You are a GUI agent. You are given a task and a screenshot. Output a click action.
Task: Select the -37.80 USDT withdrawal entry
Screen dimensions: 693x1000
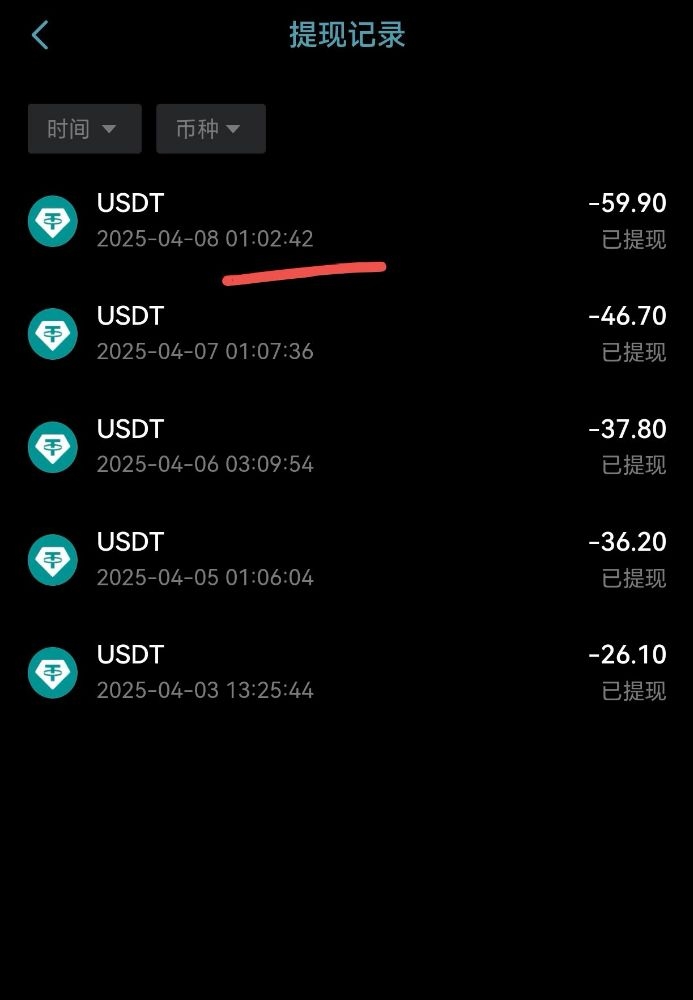click(346, 447)
